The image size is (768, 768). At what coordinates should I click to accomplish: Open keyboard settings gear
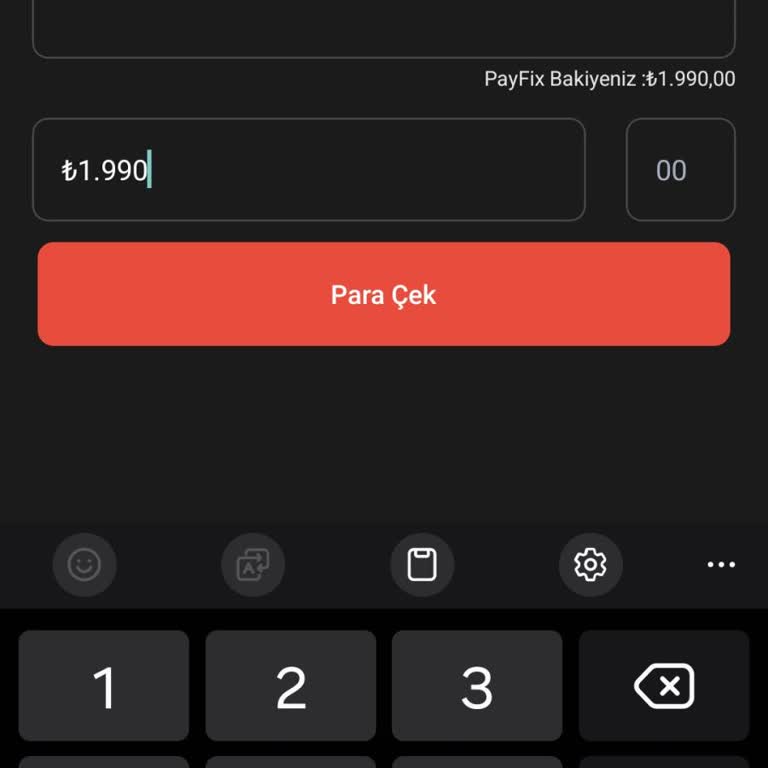[x=590, y=565]
